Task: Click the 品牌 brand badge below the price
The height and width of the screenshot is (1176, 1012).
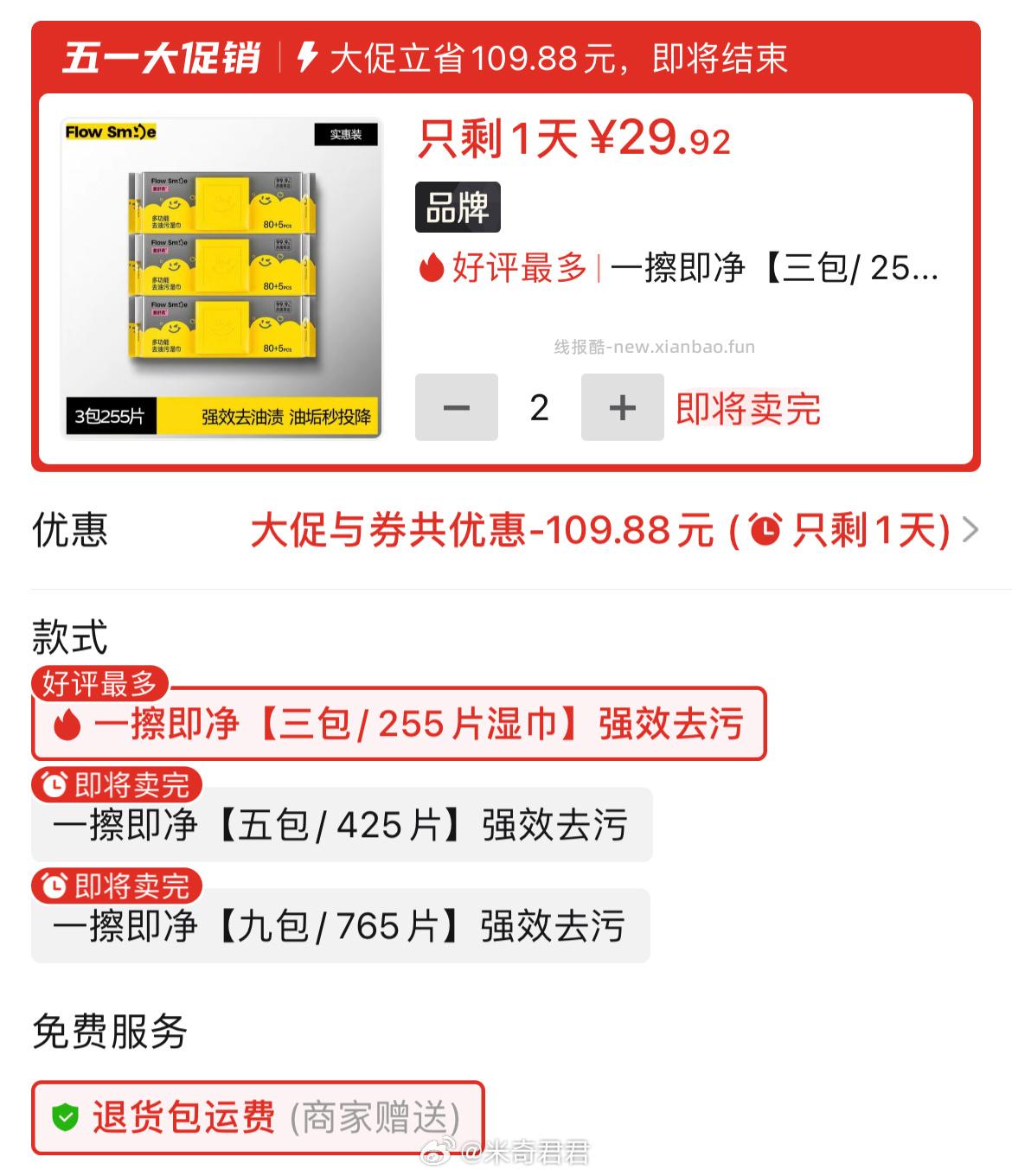Action: [x=456, y=208]
